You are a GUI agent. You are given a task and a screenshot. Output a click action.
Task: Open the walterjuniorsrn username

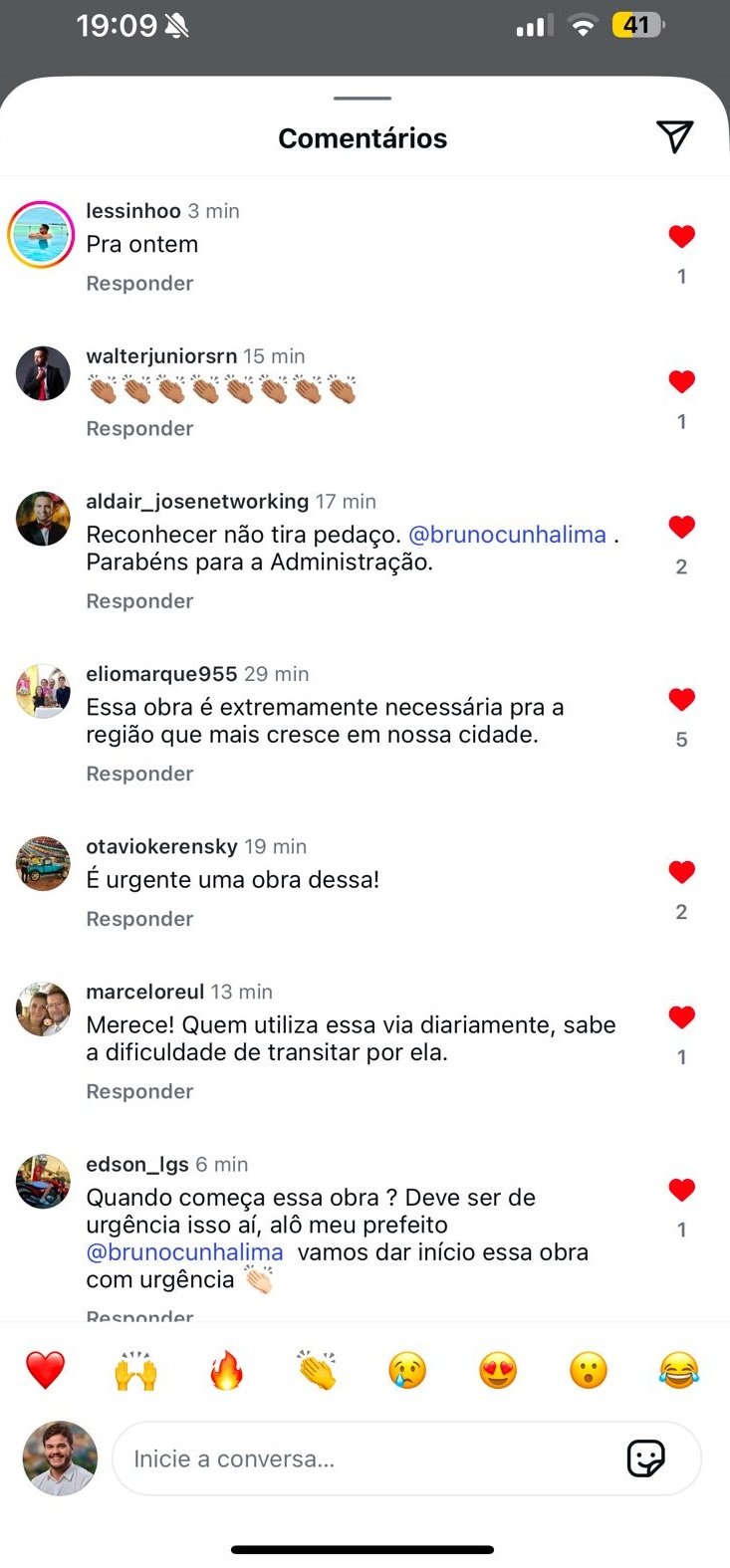click(161, 356)
